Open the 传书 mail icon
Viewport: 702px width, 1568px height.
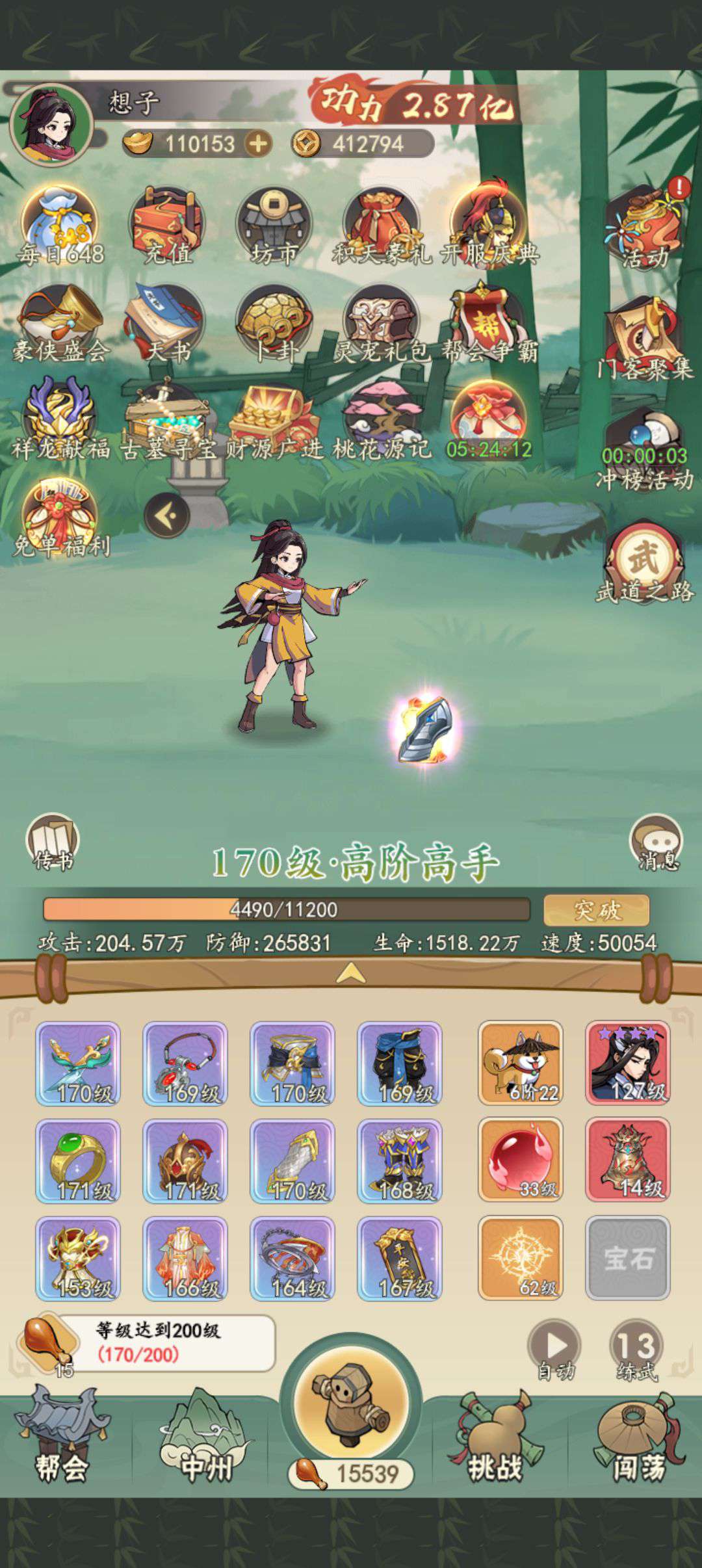tap(53, 842)
